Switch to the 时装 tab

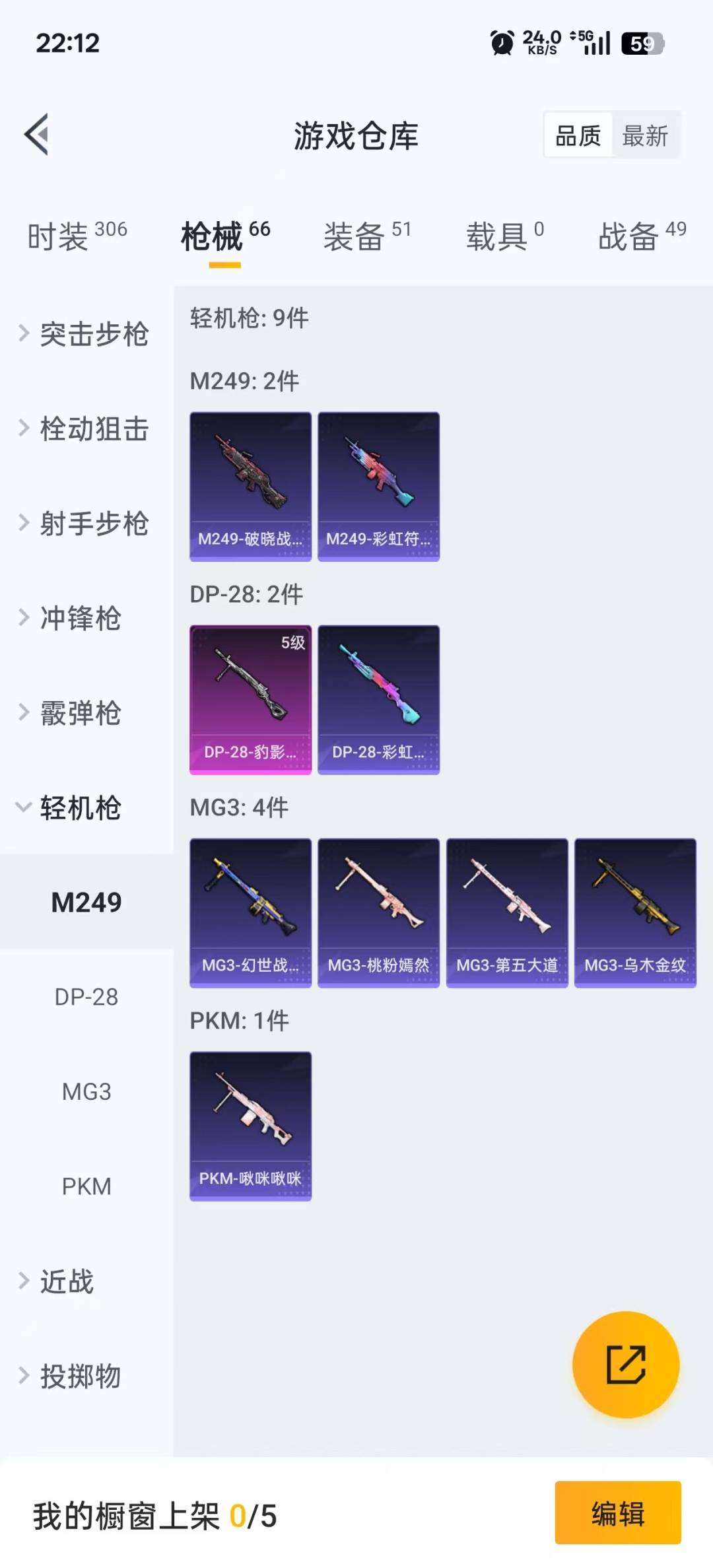click(77, 236)
